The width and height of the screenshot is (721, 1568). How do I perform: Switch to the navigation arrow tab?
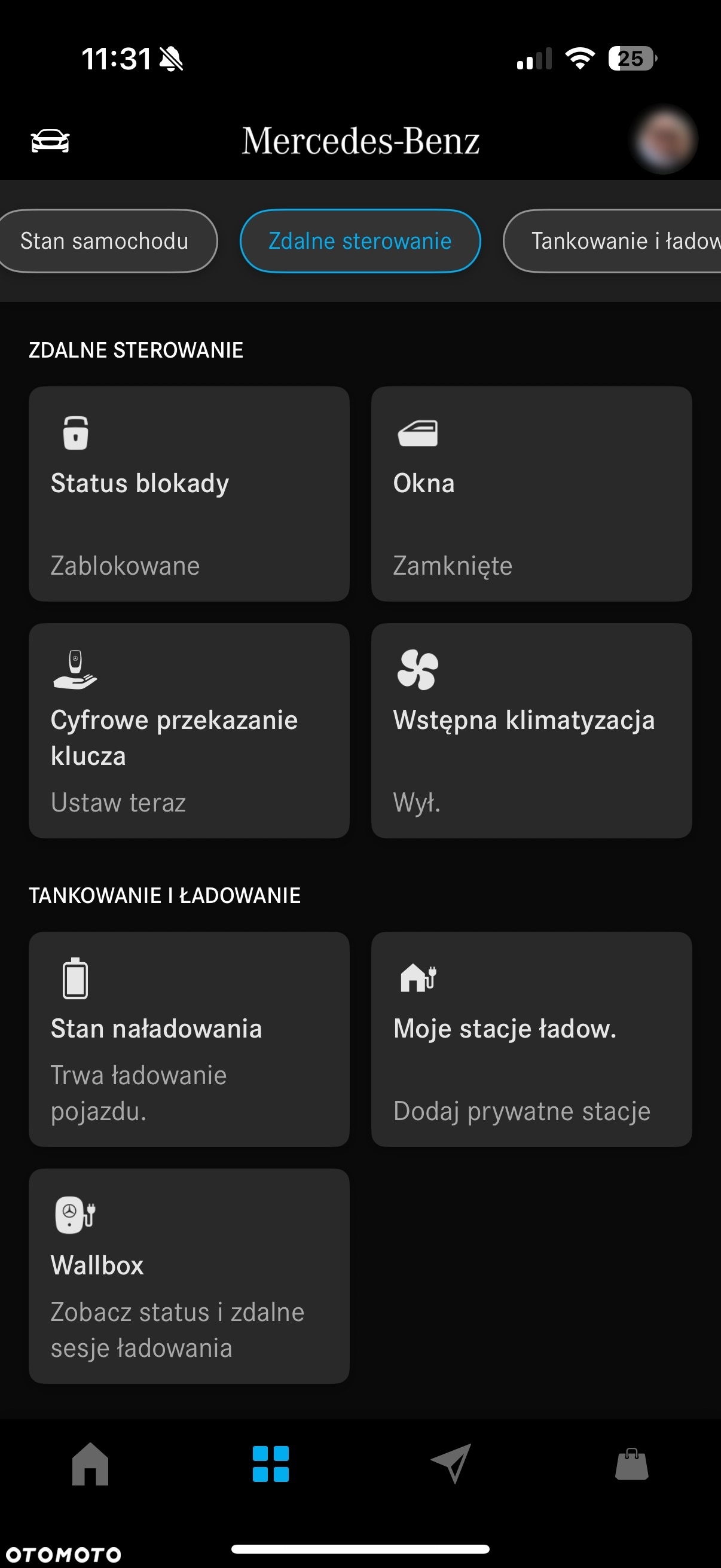click(x=451, y=1464)
